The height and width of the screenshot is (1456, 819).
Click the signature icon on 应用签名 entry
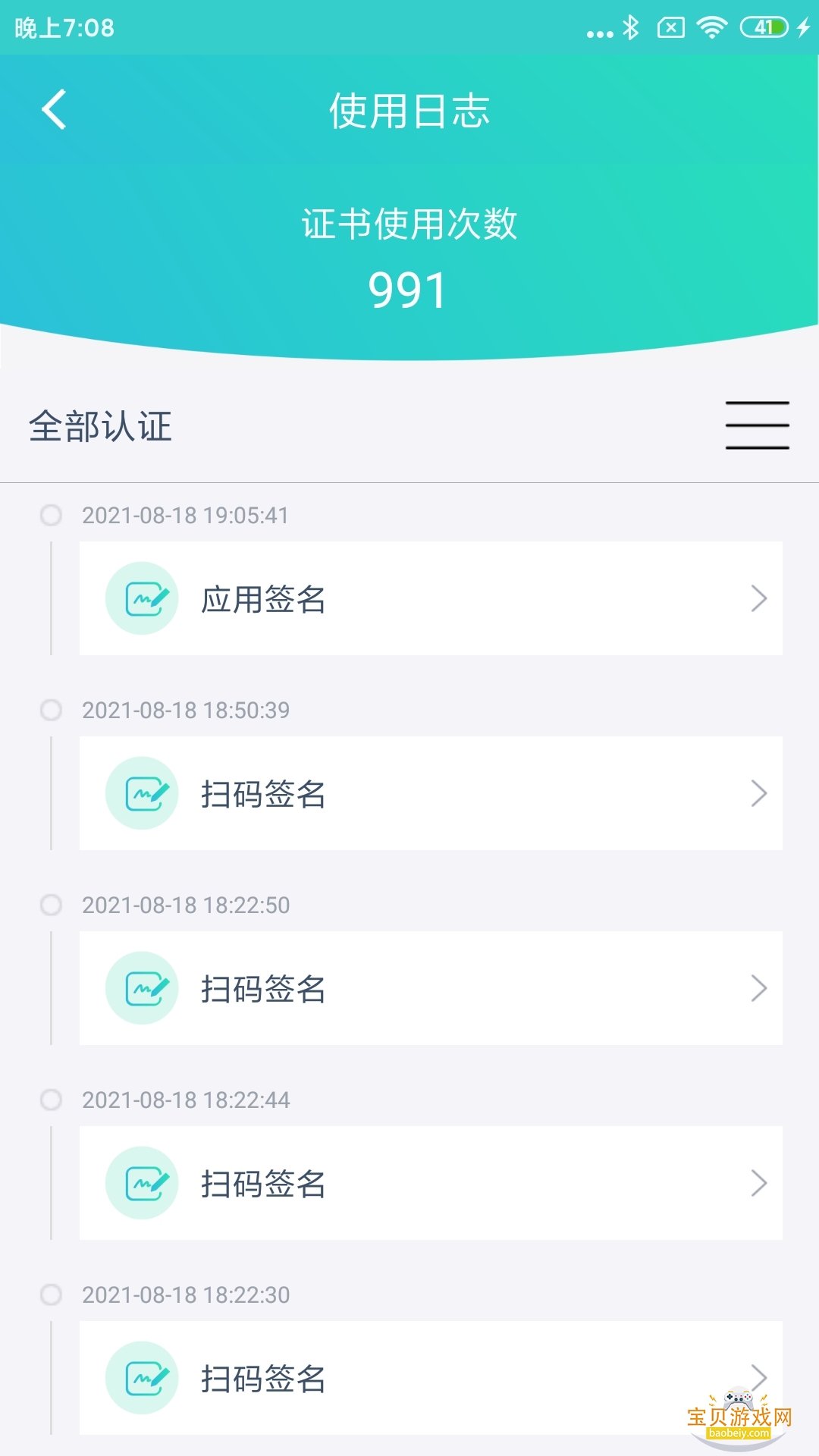pos(141,598)
